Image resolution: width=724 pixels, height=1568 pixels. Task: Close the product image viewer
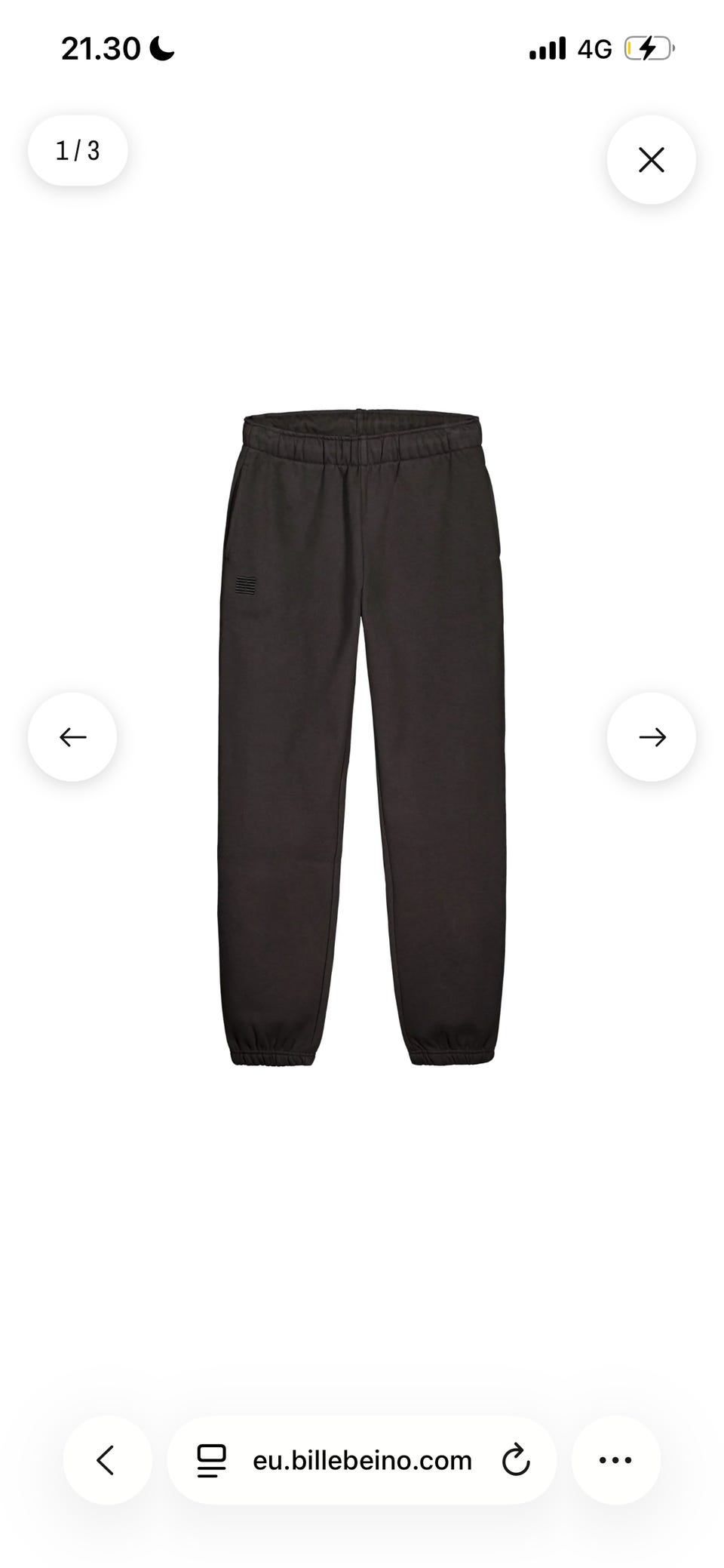[x=651, y=159]
